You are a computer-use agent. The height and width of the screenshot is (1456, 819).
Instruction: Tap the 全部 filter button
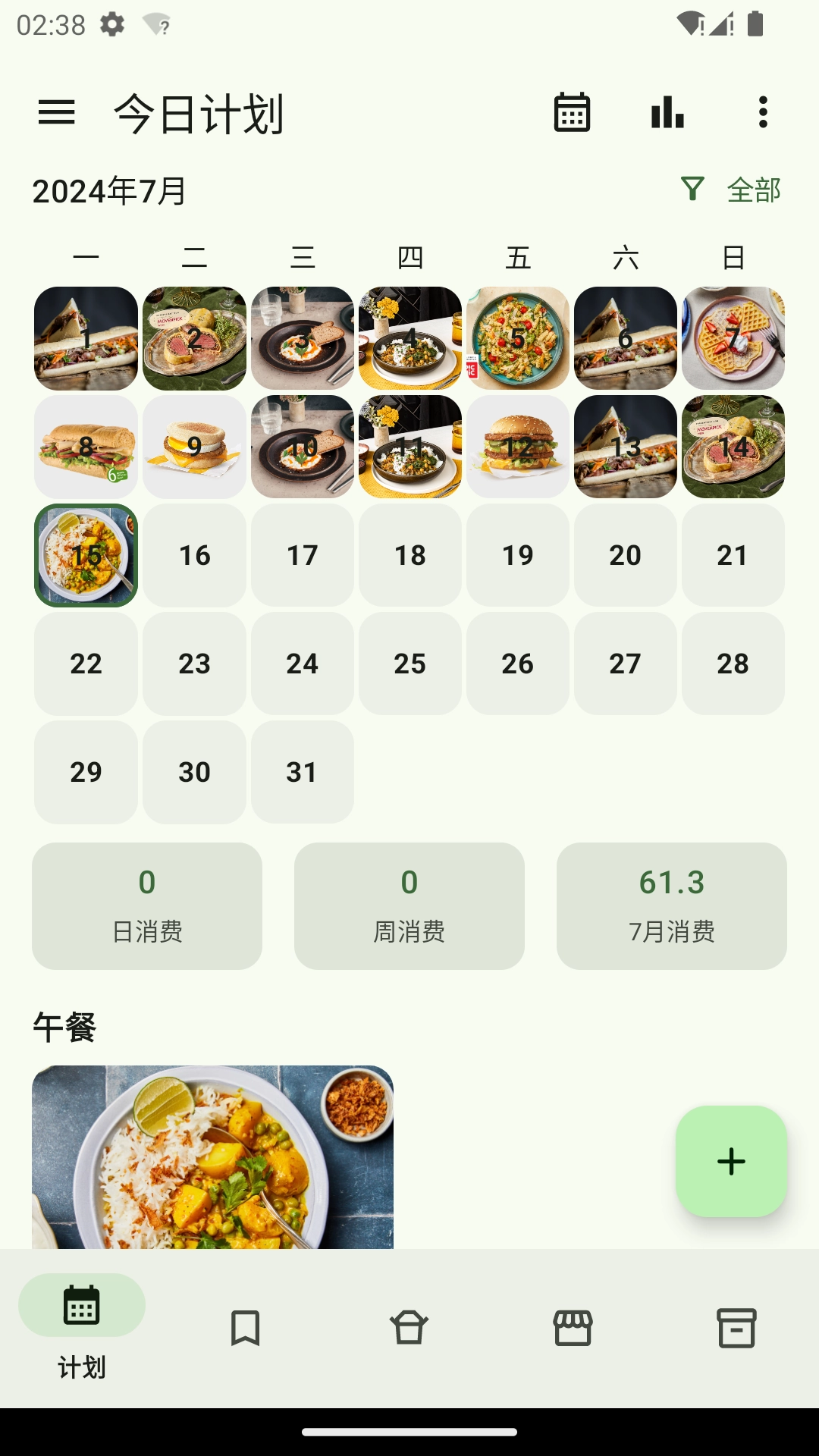pyautogui.click(x=733, y=190)
